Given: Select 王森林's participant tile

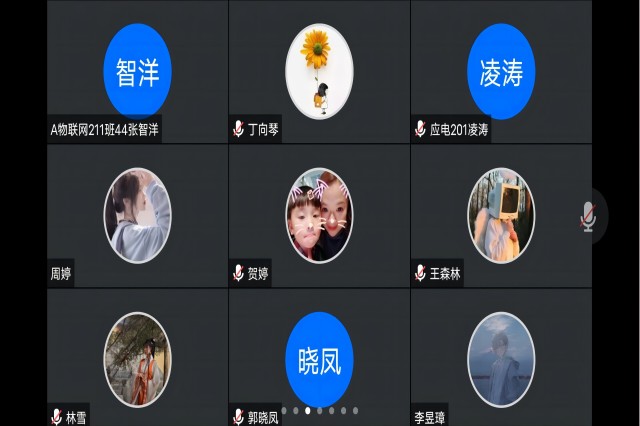Looking at the screenshot, I should pyautogui.click(x=501, y=216).
